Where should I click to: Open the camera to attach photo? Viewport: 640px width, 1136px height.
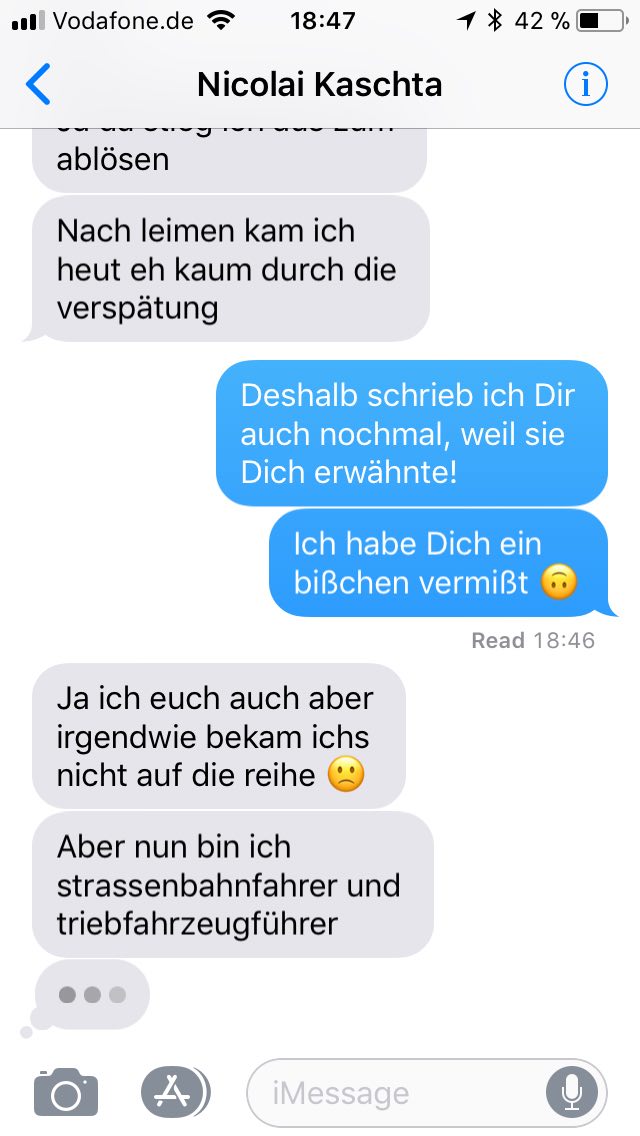click(x=66, y=1092)
